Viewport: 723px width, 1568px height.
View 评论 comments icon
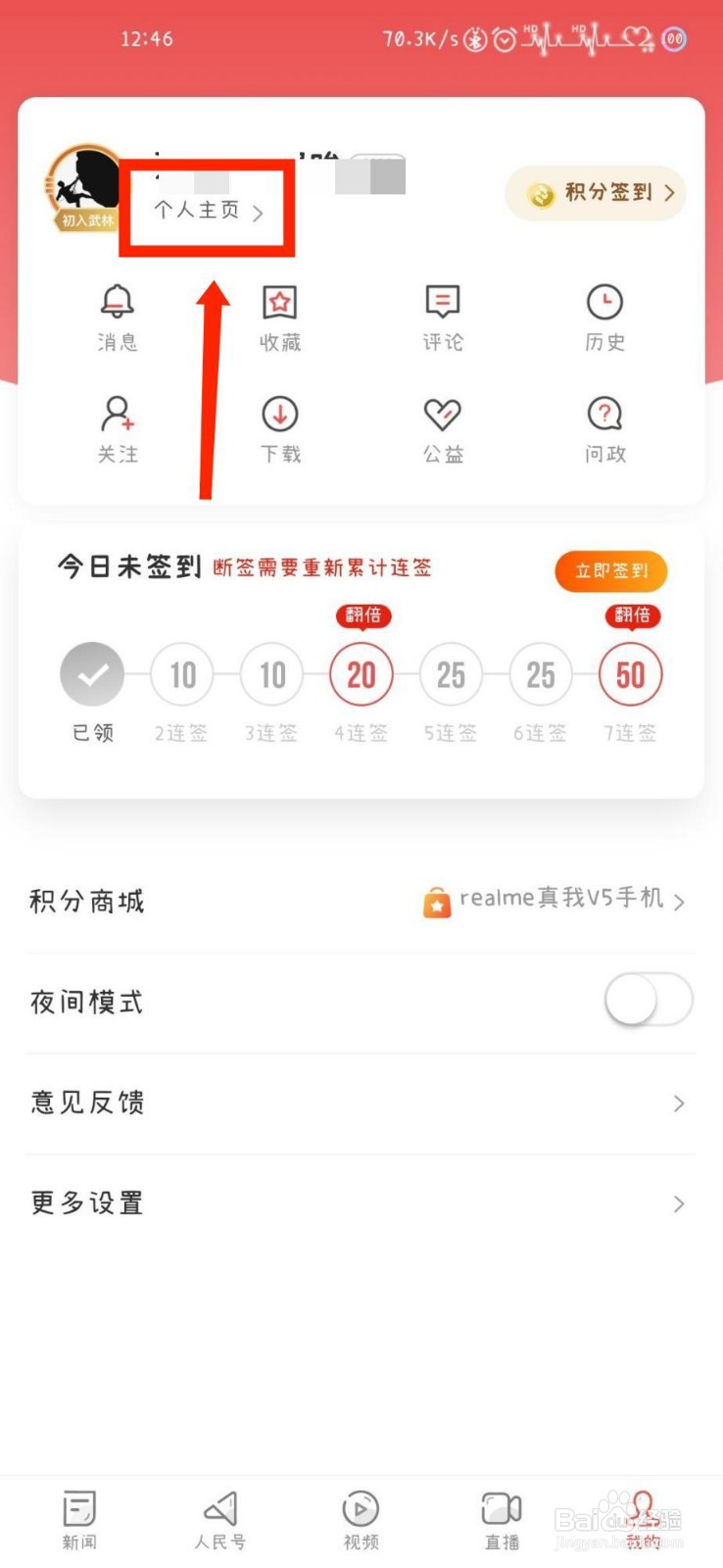[442, 316]
